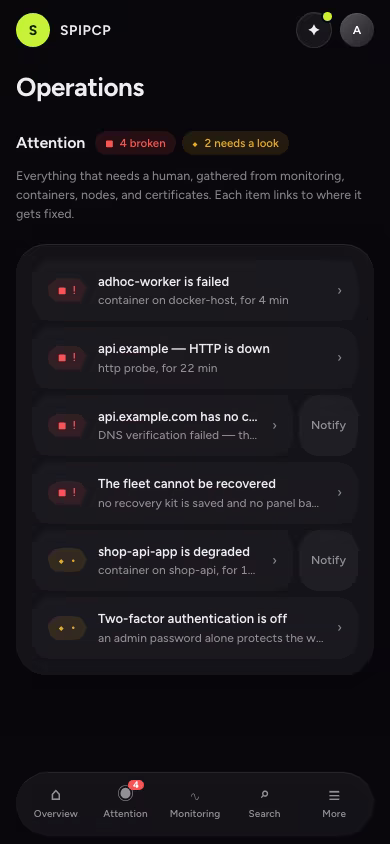Notify about the api.example.com DNS failure
Viewport: 390px width, 844px height.
(x=328, y=425)
